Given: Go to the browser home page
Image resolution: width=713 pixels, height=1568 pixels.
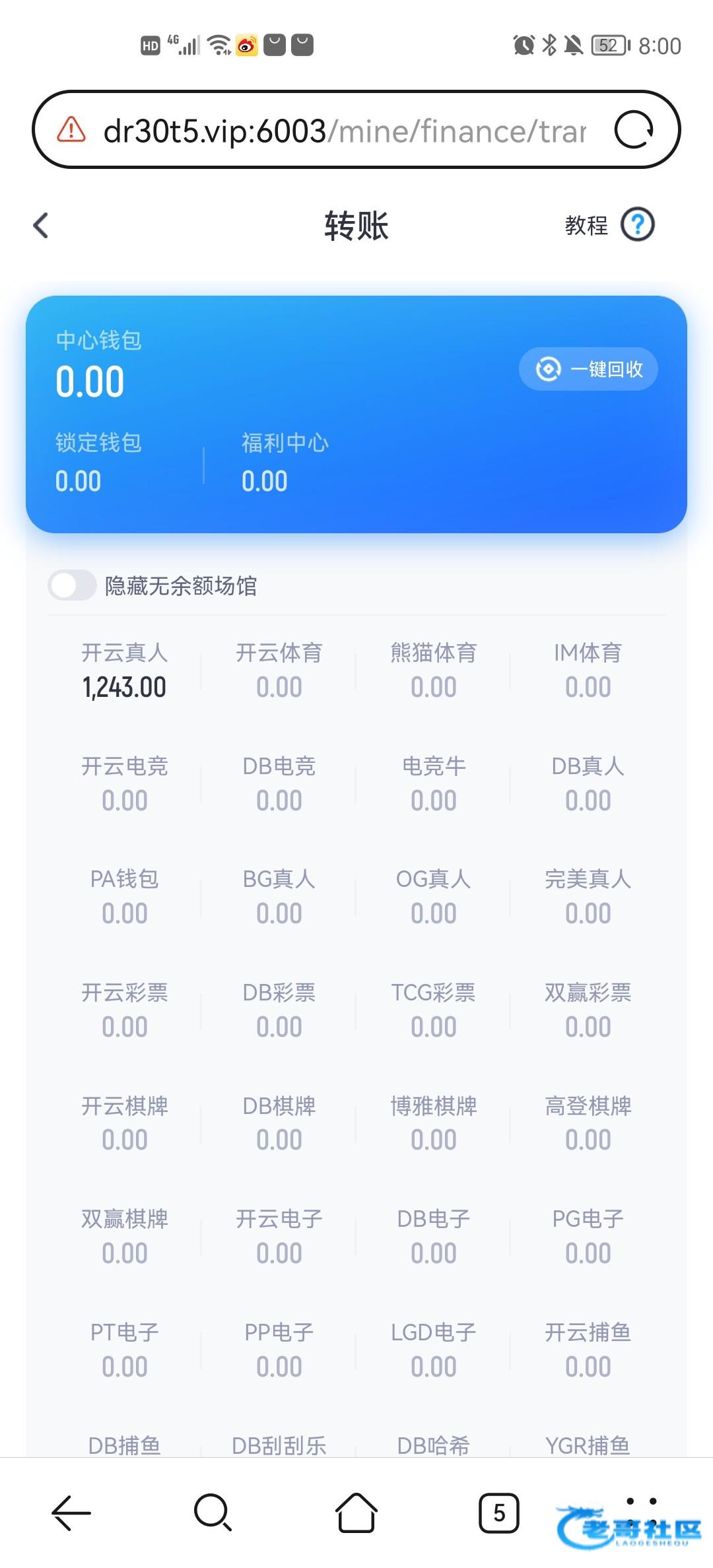Looking at the screenshot, I should pos(356,1513).
